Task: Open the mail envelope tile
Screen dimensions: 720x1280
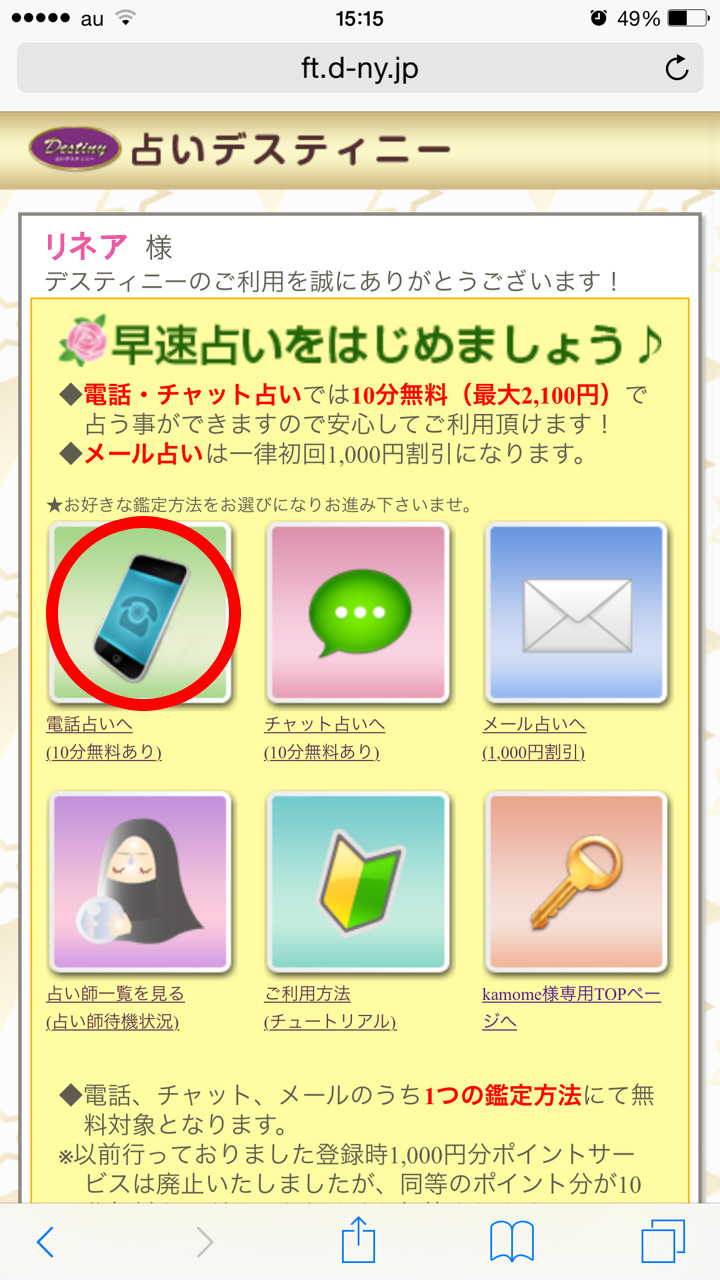Action: pos(577,613)
